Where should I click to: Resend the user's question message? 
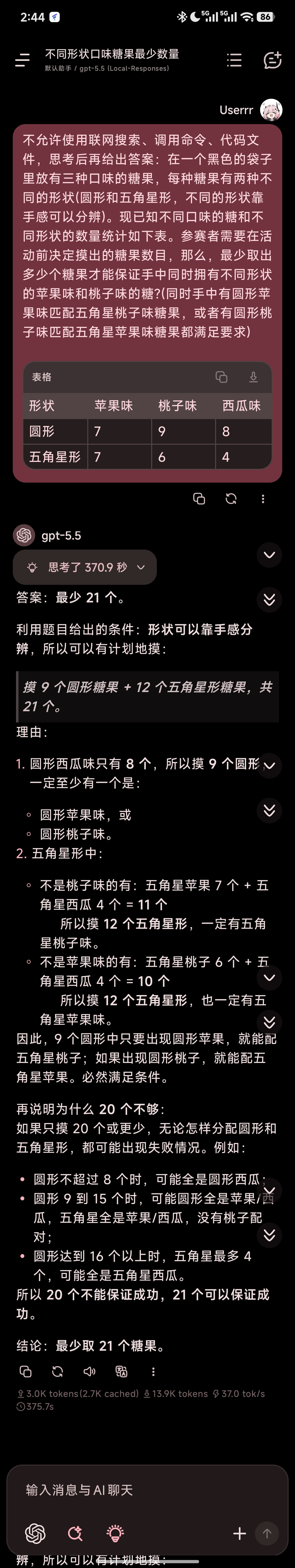[x=231, y=499]
